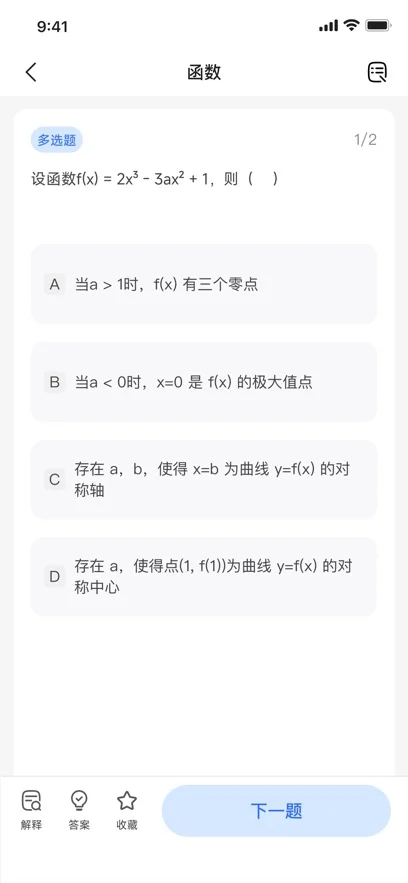408x883 pixels.
Task: Choose answer option B
Action: pos(203,382)
